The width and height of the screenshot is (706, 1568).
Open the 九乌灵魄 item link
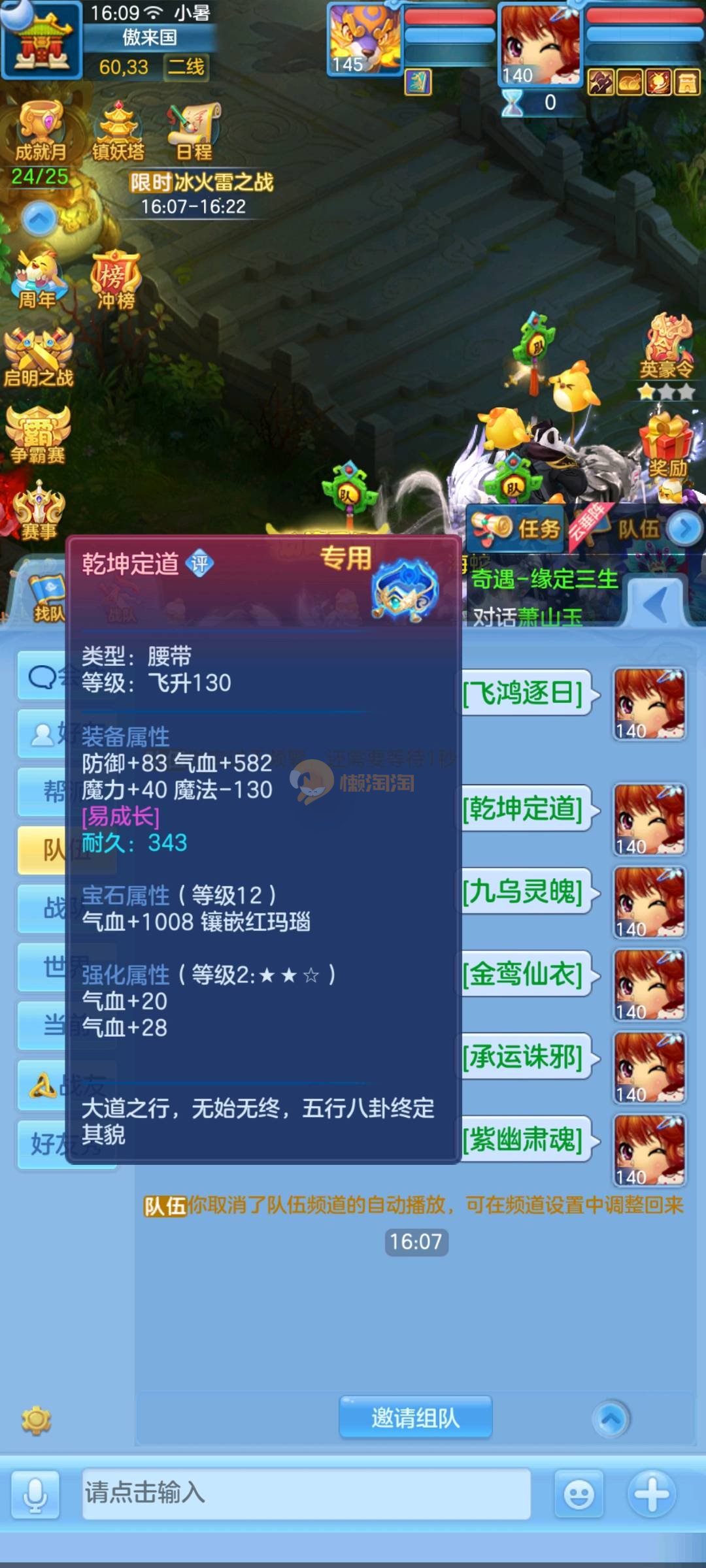coord(524,891)
